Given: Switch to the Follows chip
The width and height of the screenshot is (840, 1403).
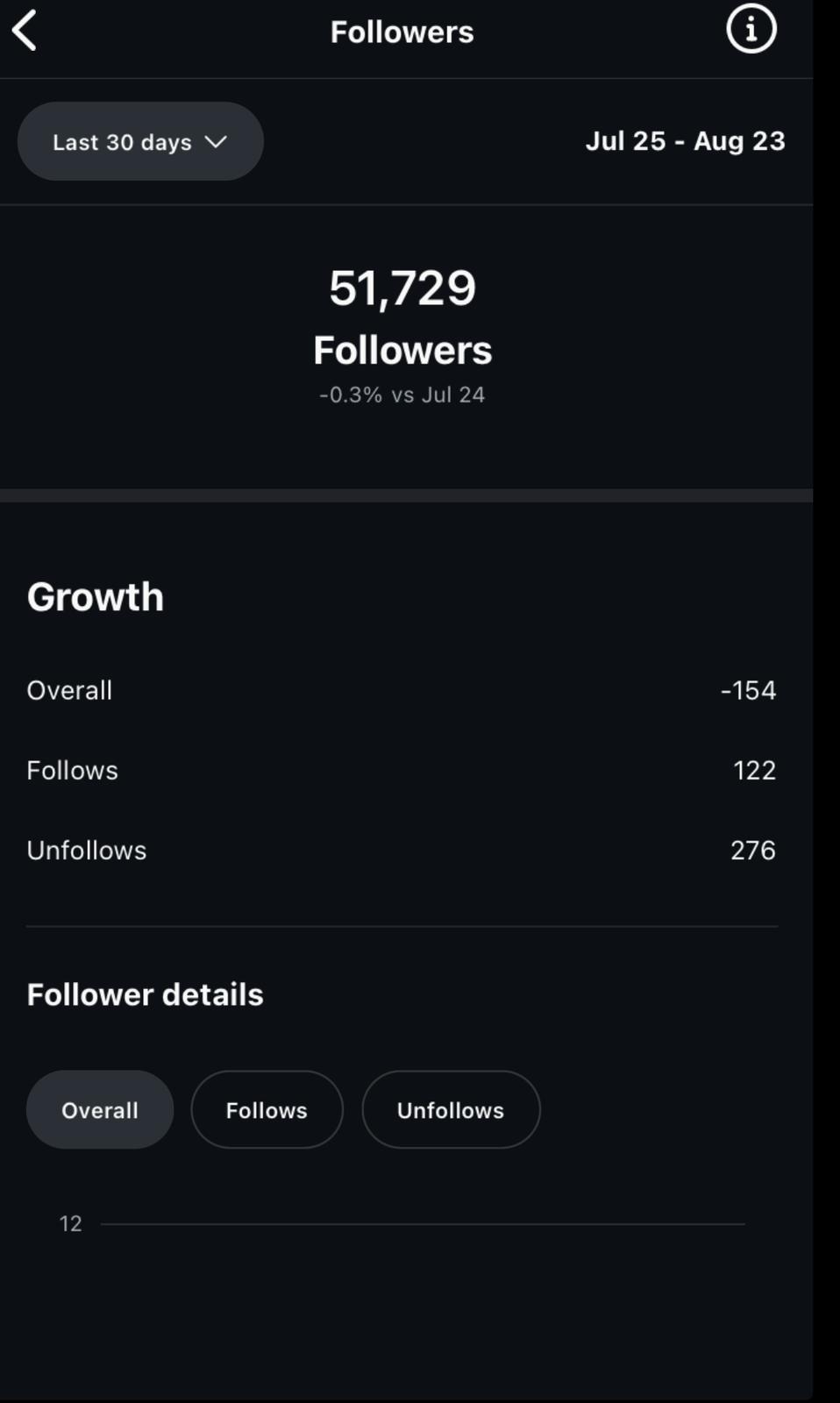Looking at the screenshot, I should [x=267, y=1110].
